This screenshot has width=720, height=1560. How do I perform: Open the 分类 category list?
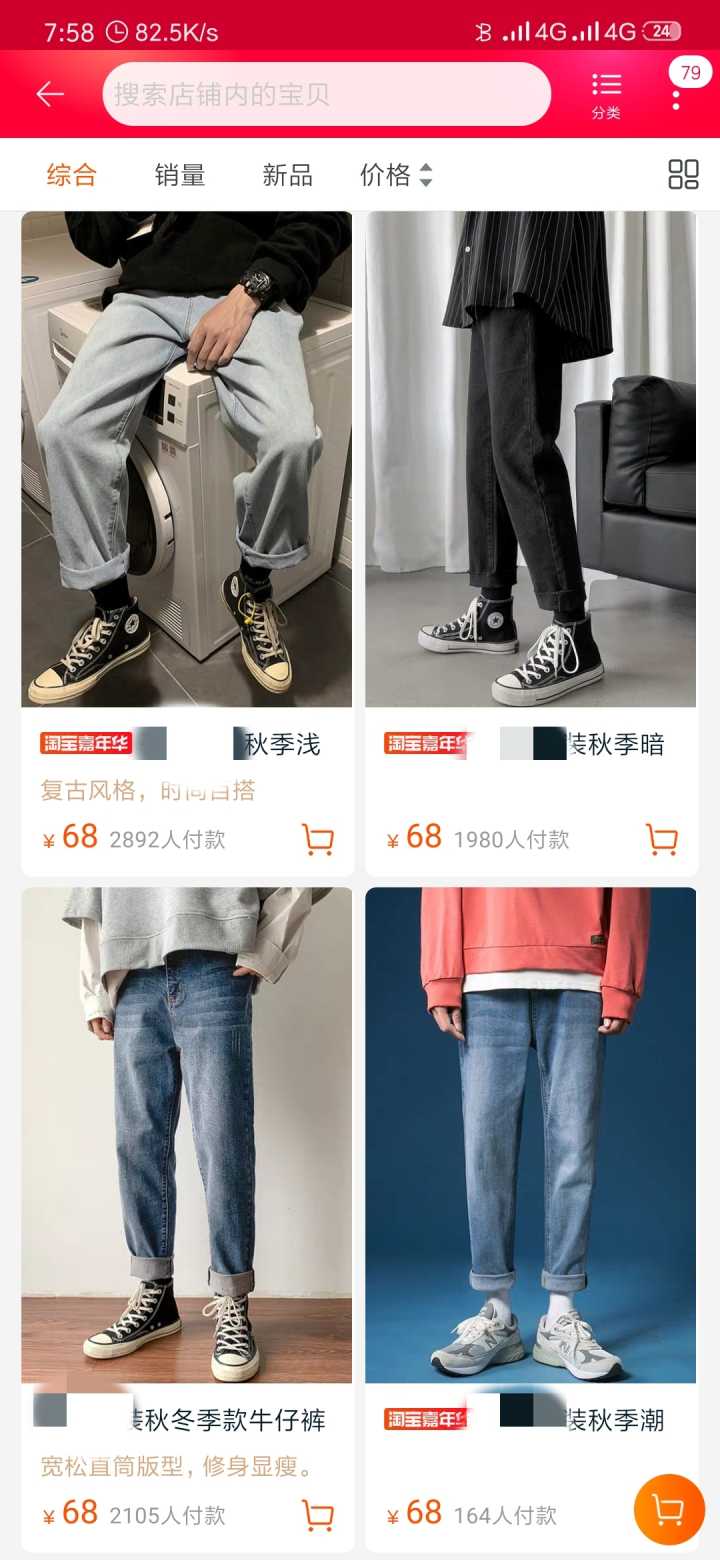606,95
